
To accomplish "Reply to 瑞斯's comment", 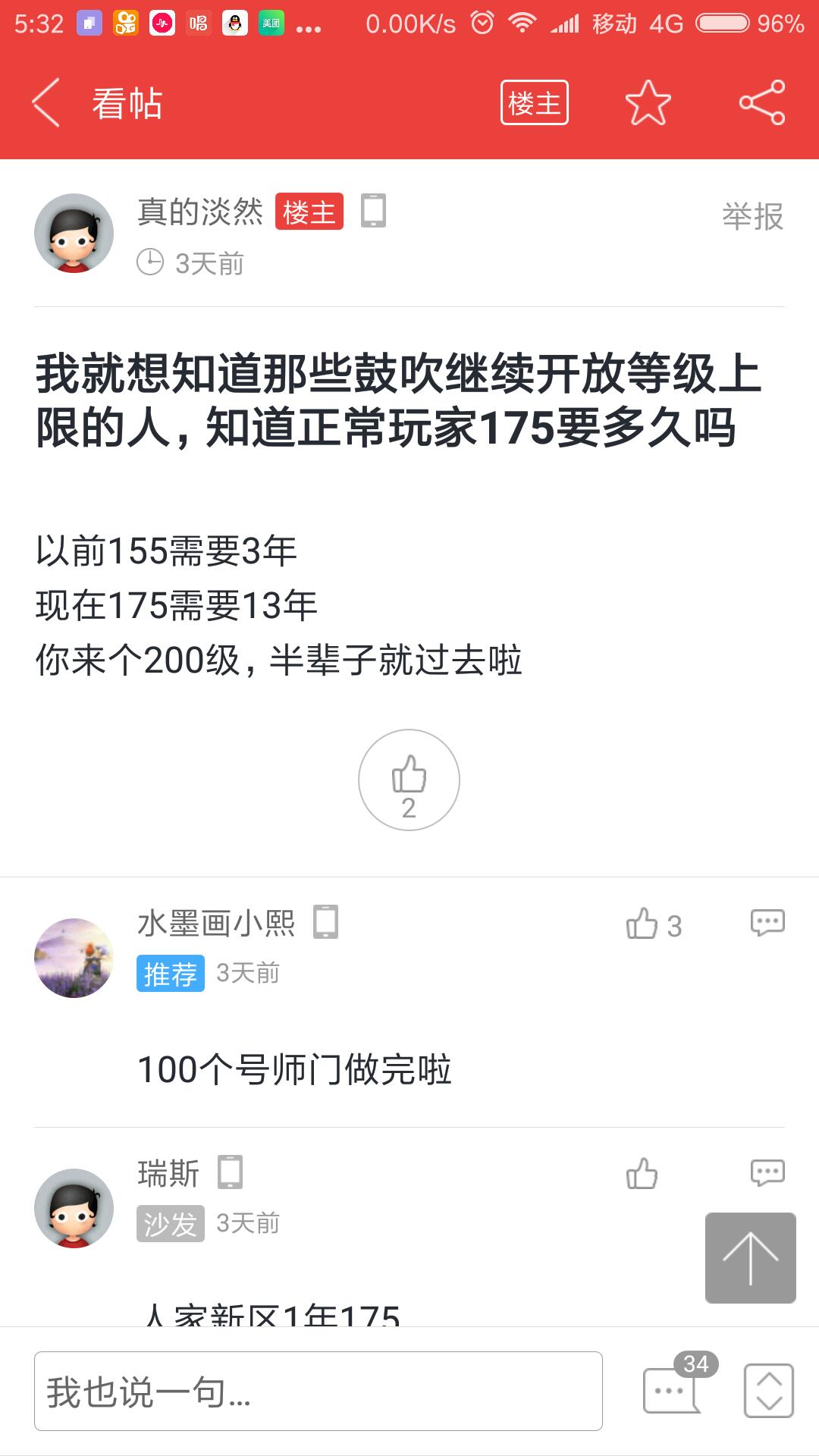I will [767, 1172].
